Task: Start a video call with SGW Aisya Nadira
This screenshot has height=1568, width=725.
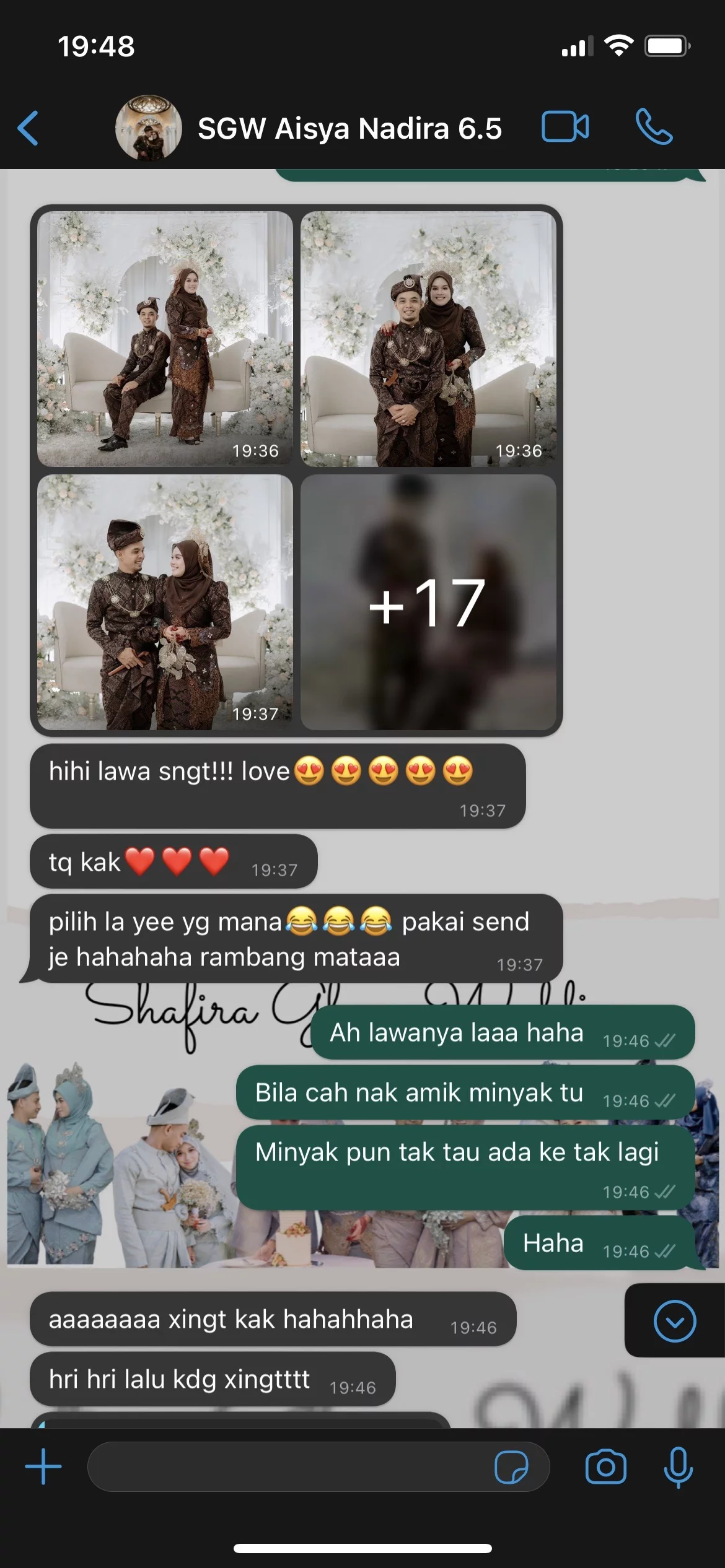Action: pos(565,127)
